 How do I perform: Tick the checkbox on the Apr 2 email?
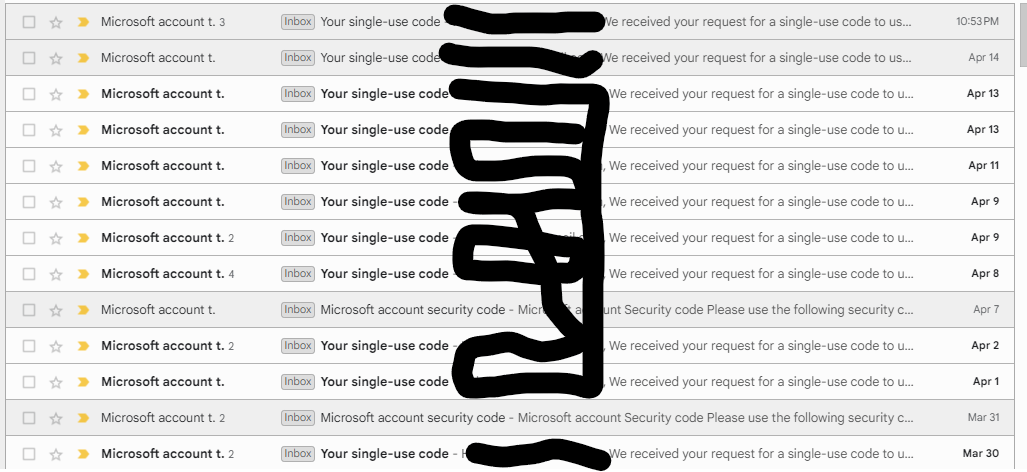pyautogui.click(x=29, y=346)
